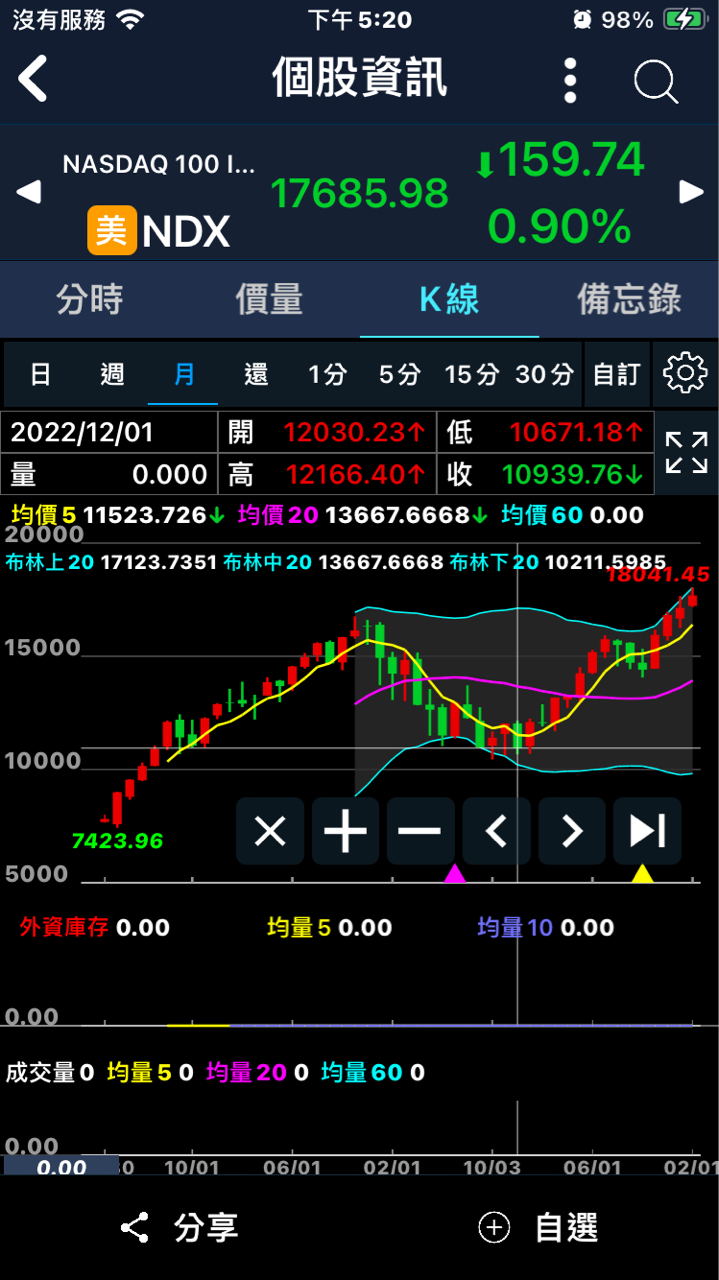Close the chart crosshair toolbar

[270, 831]
